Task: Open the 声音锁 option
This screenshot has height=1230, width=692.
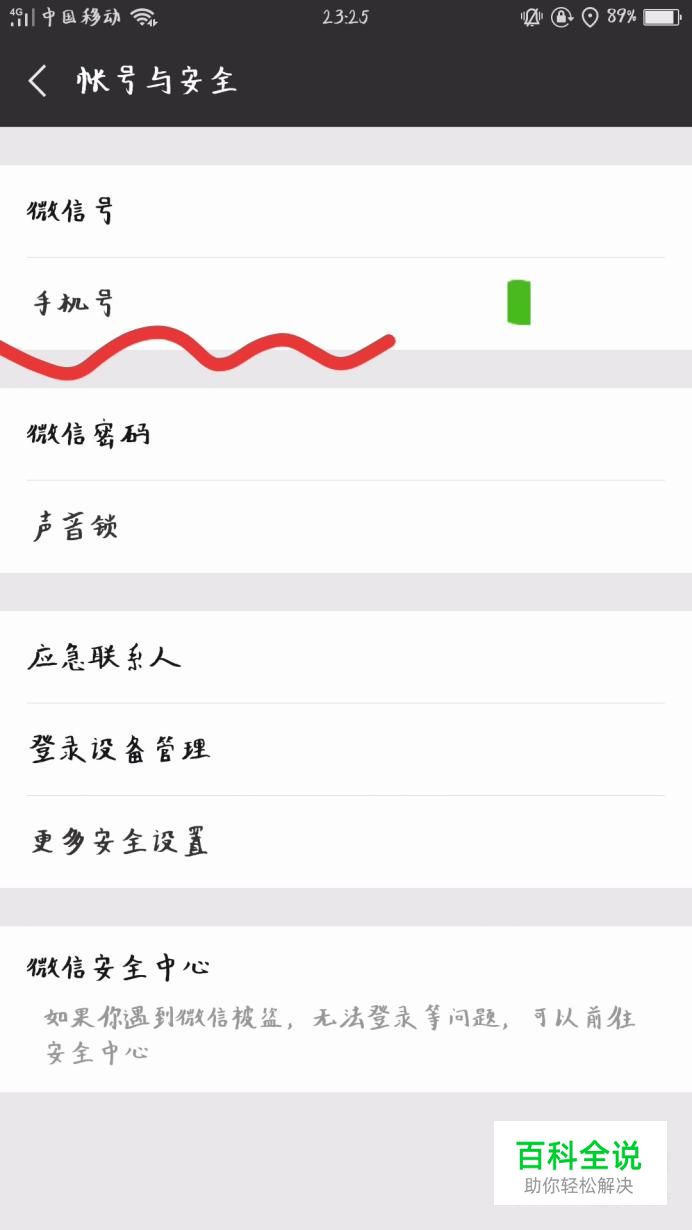Action: coord(346,527)
